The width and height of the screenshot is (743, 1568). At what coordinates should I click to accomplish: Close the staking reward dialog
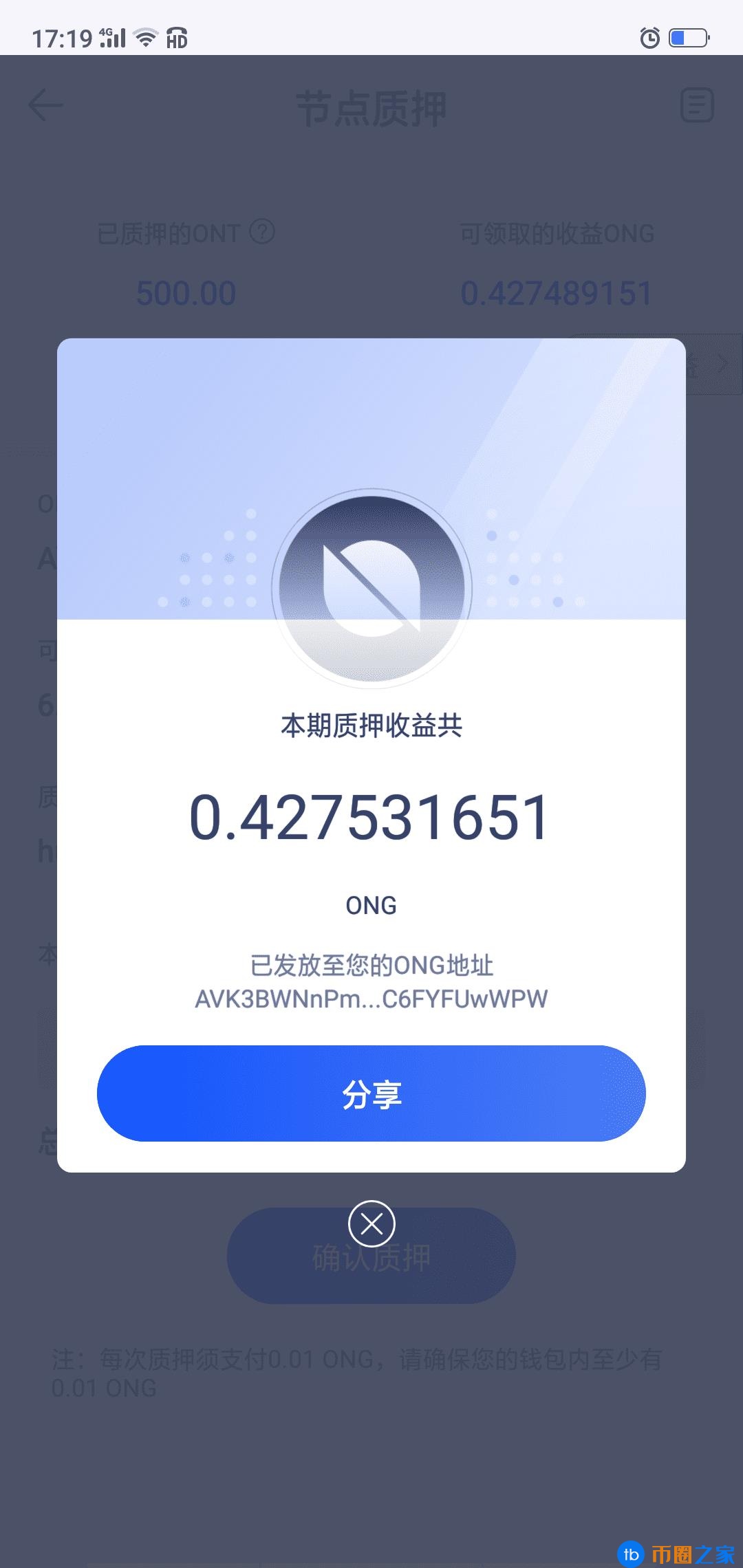[371, 1223]
